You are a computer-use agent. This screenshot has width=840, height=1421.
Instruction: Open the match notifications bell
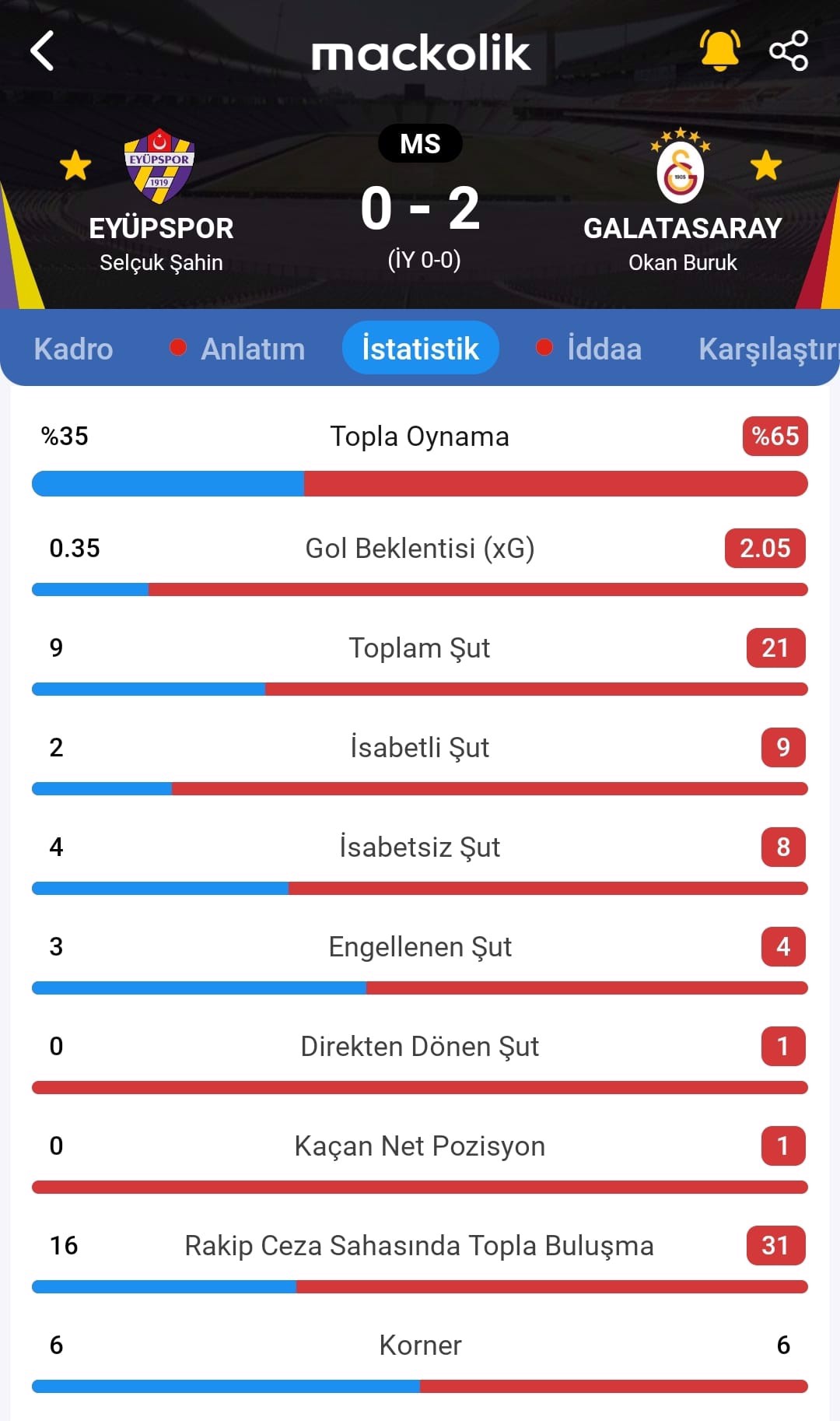720,51
